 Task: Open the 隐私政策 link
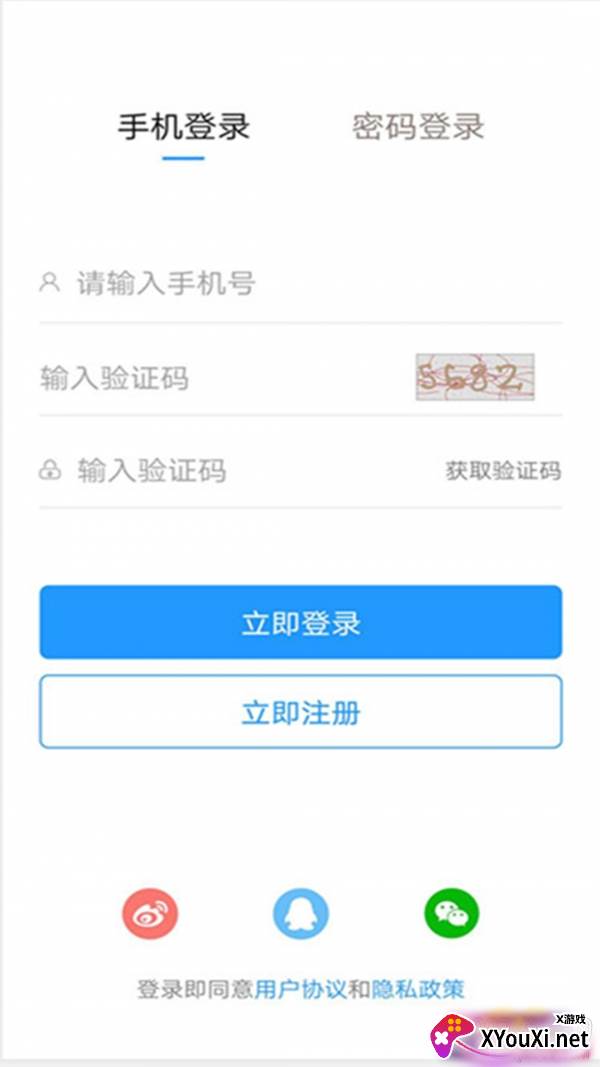pos(418,990)
